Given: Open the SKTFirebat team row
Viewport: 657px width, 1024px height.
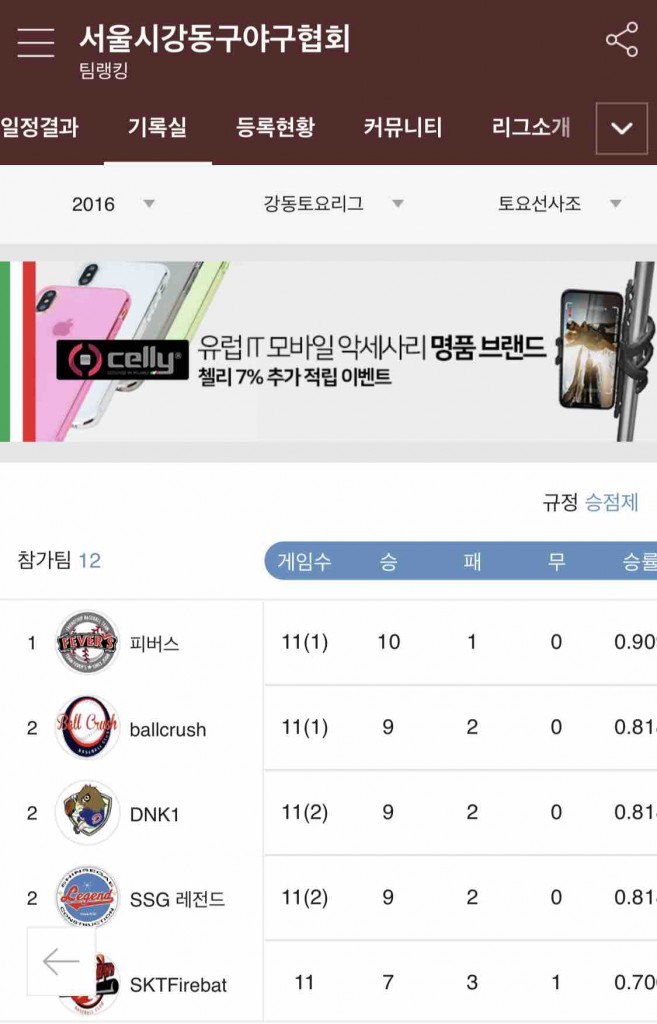Looking at the screenshot, I should pos(178,985).
